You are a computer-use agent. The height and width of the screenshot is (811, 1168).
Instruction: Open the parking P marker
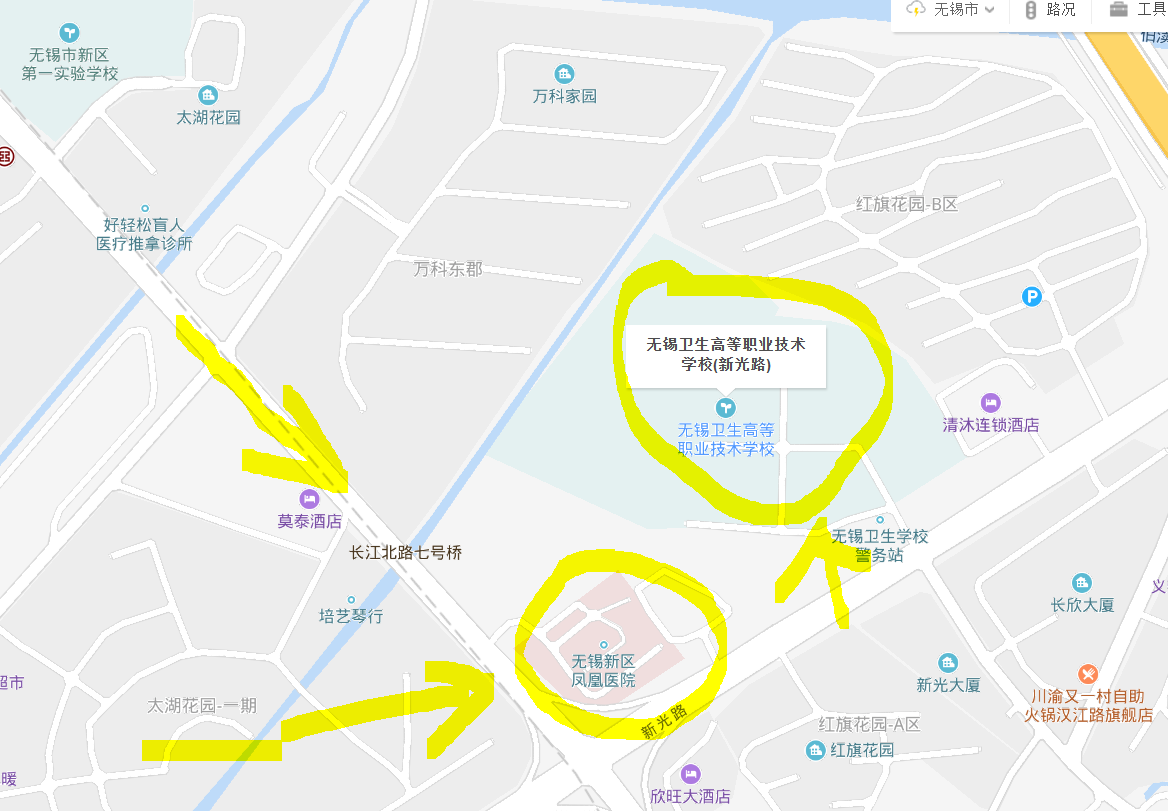tap(1032, 297)
